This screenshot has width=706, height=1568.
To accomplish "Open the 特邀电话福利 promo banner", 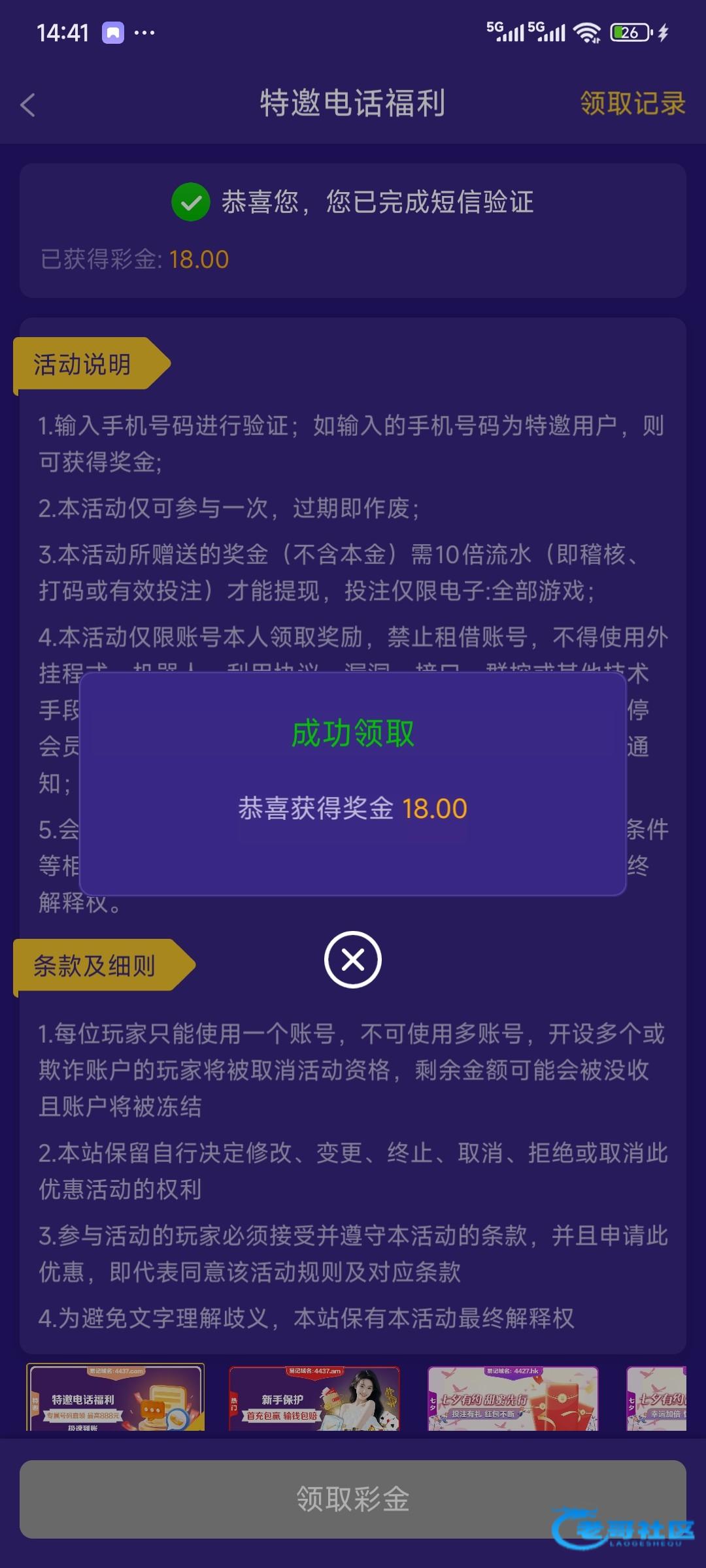I will [x=115, y=1397].
